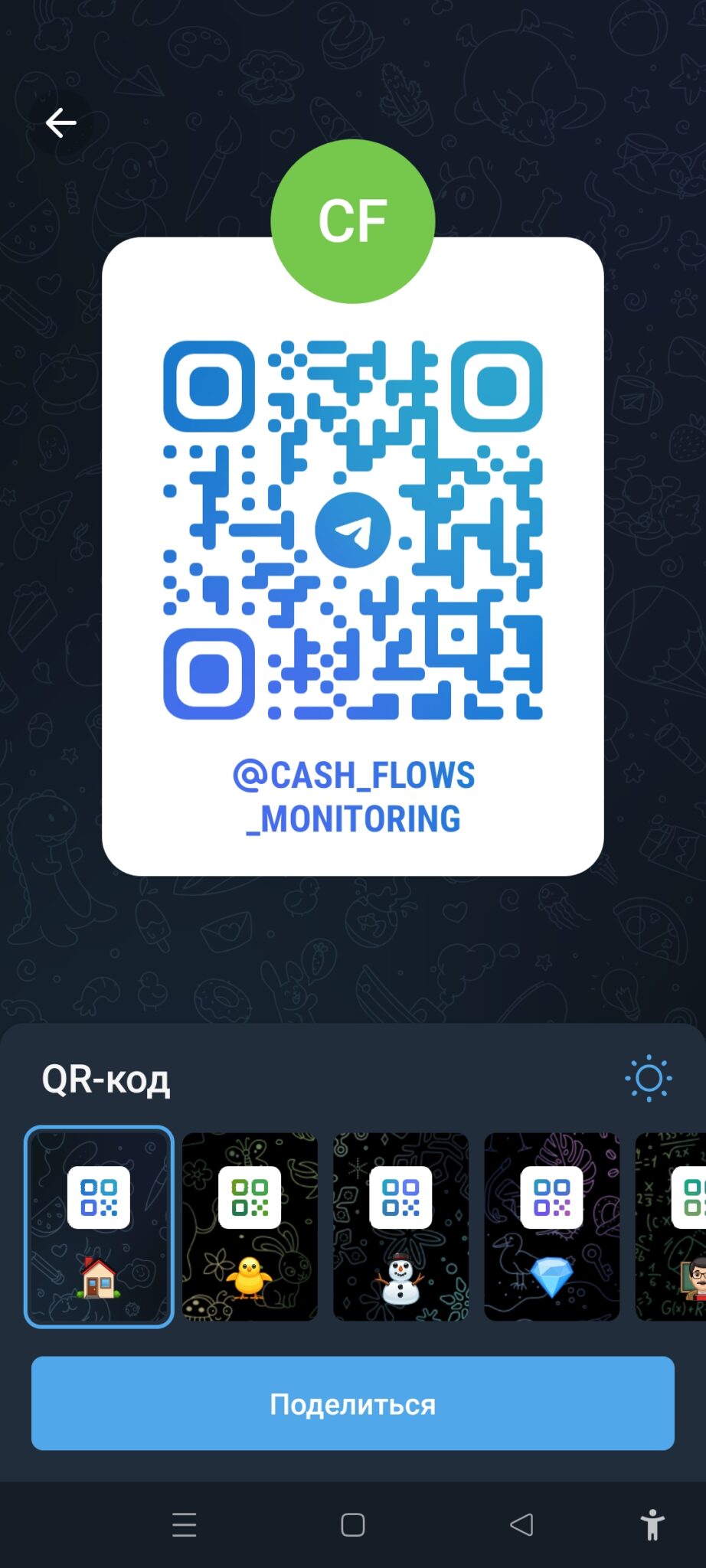Select the house QR theme
Viewport: 706px width, 1568px height.
99,1226
